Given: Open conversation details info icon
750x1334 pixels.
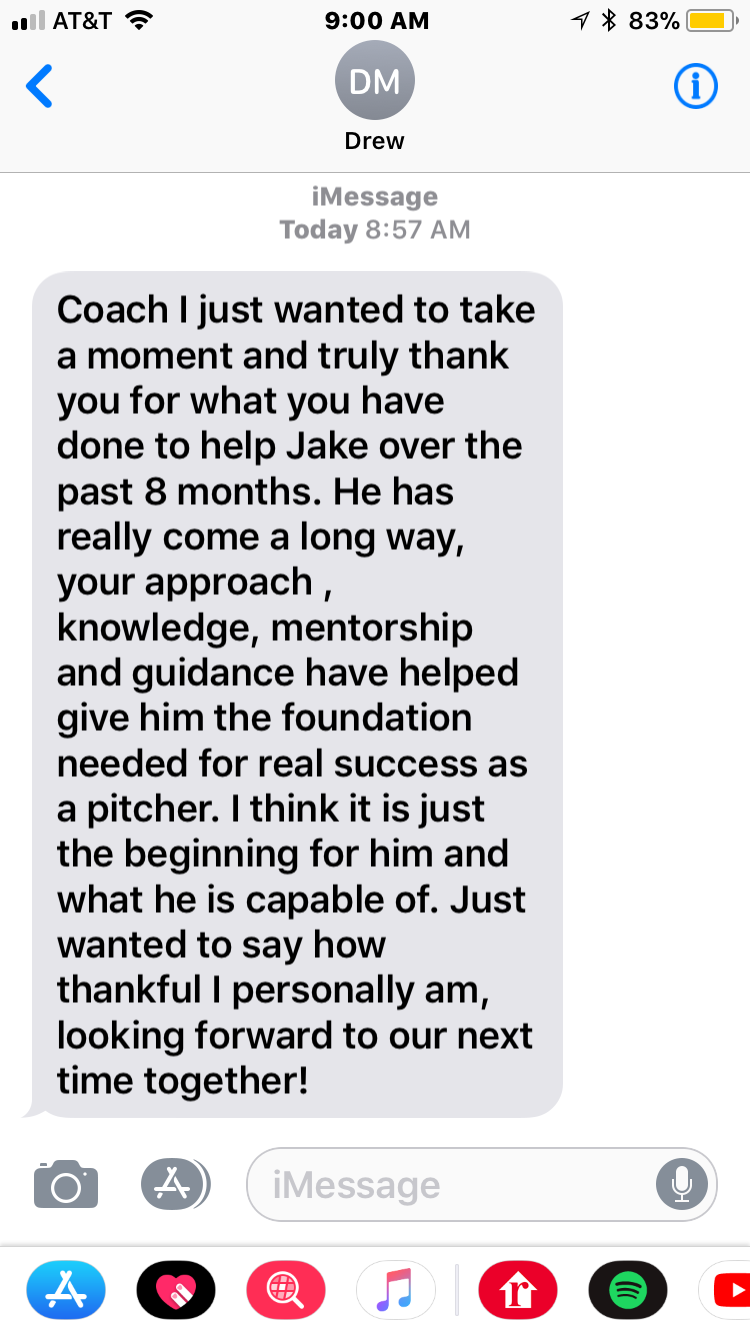Looking at the screenshot, I should [x=696, y=88].
